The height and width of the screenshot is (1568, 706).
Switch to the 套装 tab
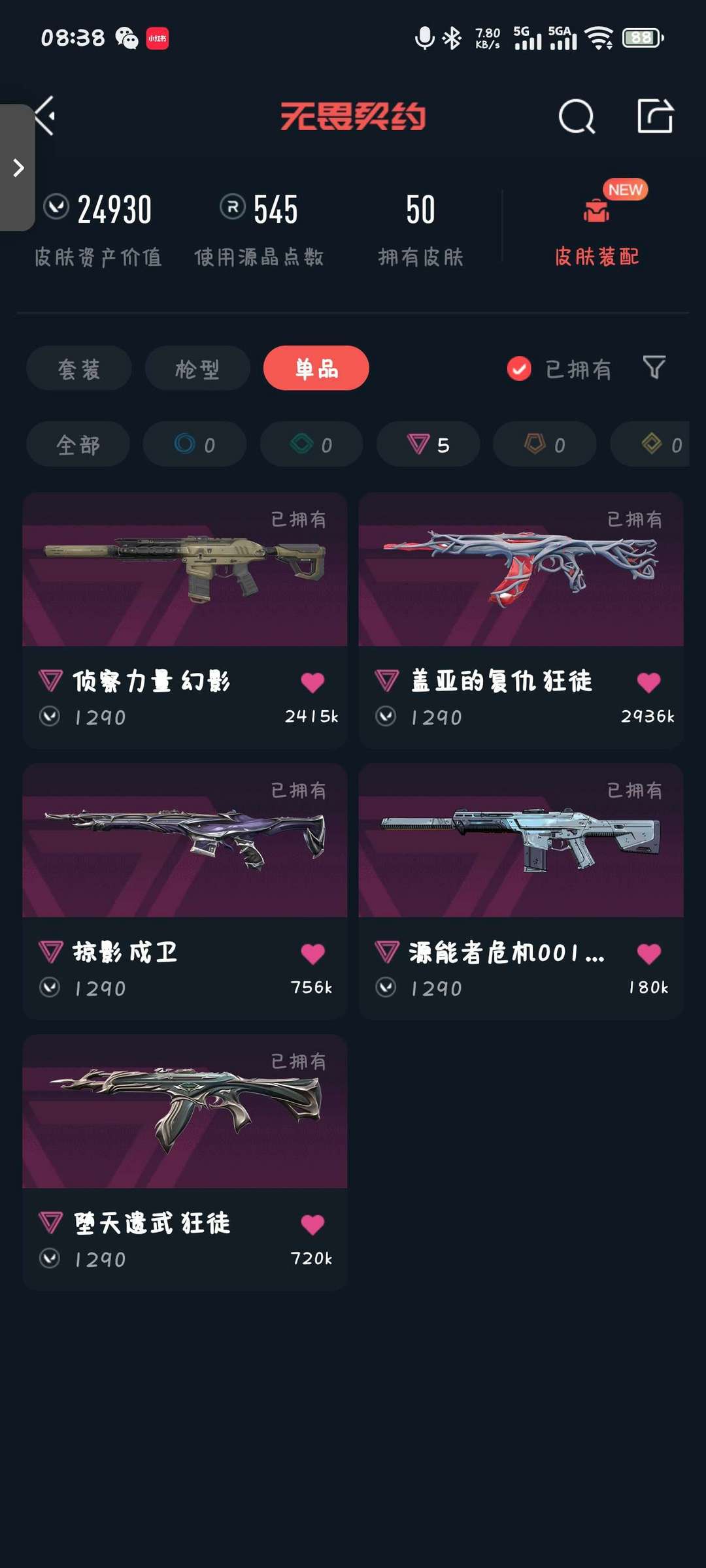click(79, 368)
